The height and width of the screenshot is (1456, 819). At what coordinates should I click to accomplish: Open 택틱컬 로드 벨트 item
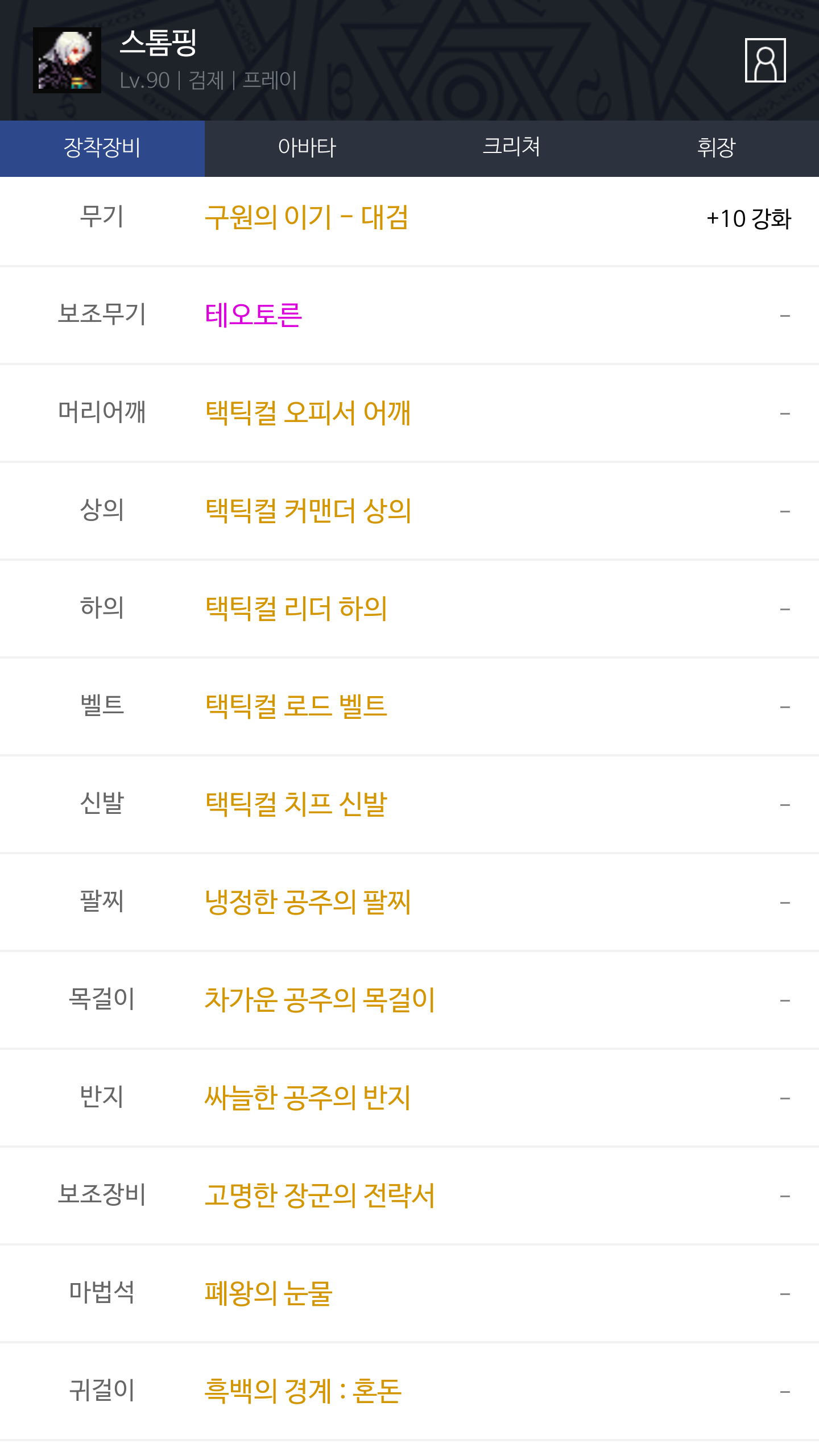point(296,706)
